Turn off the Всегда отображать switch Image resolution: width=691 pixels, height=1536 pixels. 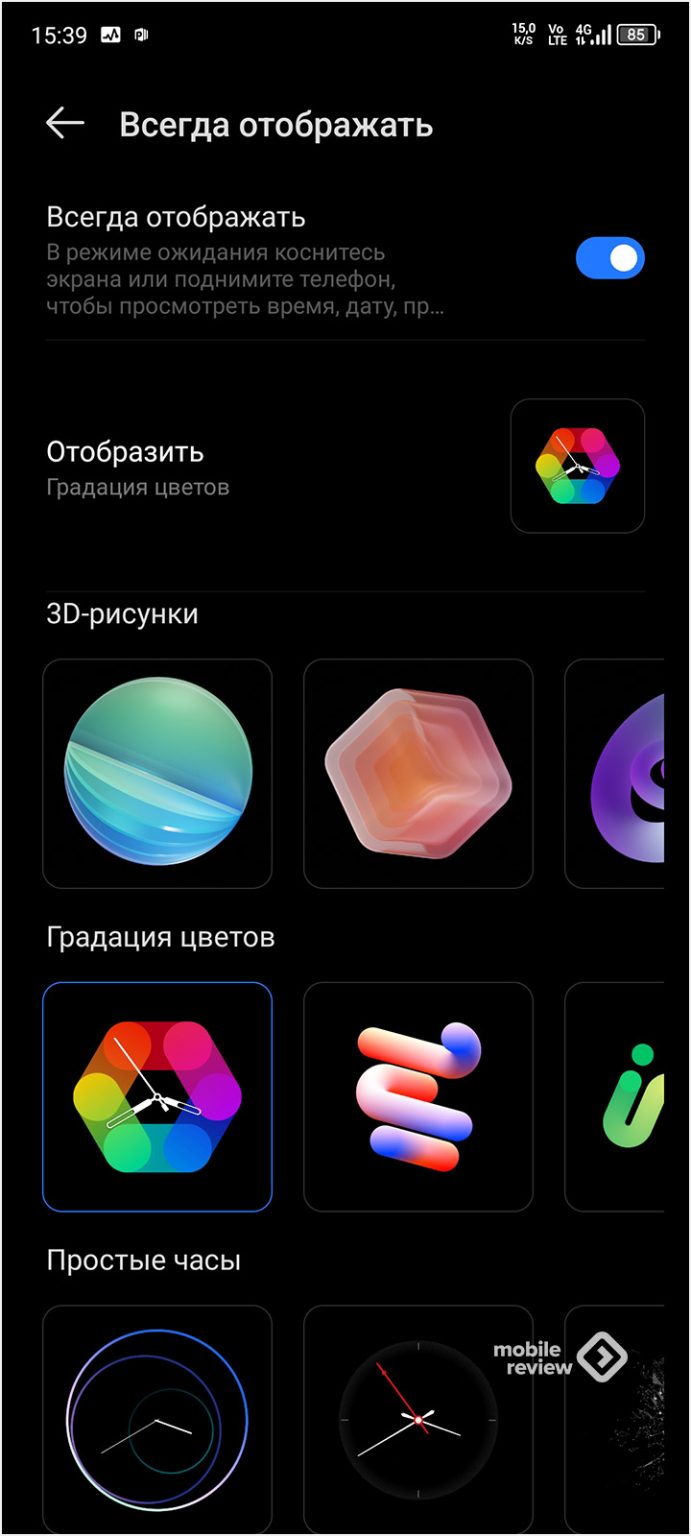[609, 259]
